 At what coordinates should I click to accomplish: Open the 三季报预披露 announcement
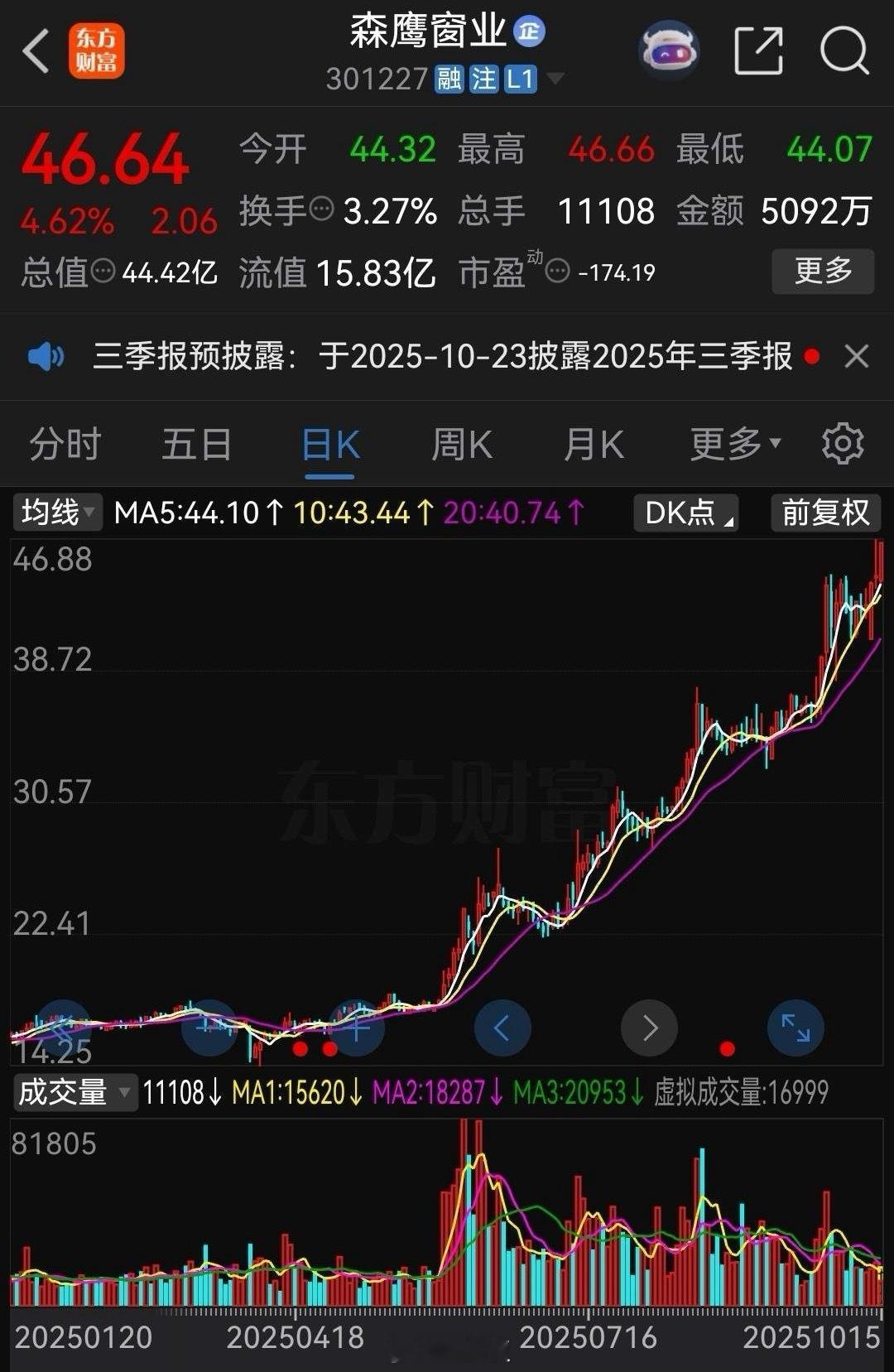(x=442, y=357)
